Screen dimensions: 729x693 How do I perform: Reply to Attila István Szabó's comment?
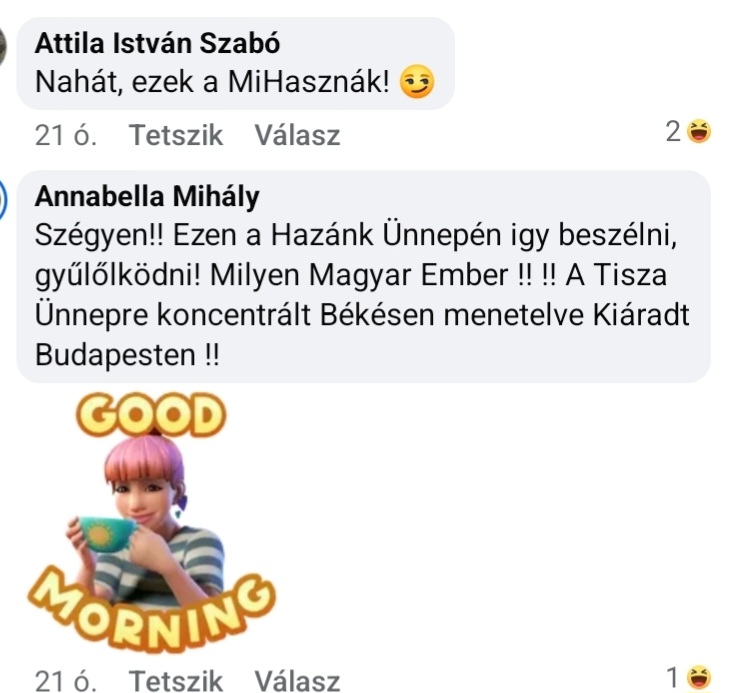click(297, 135)
